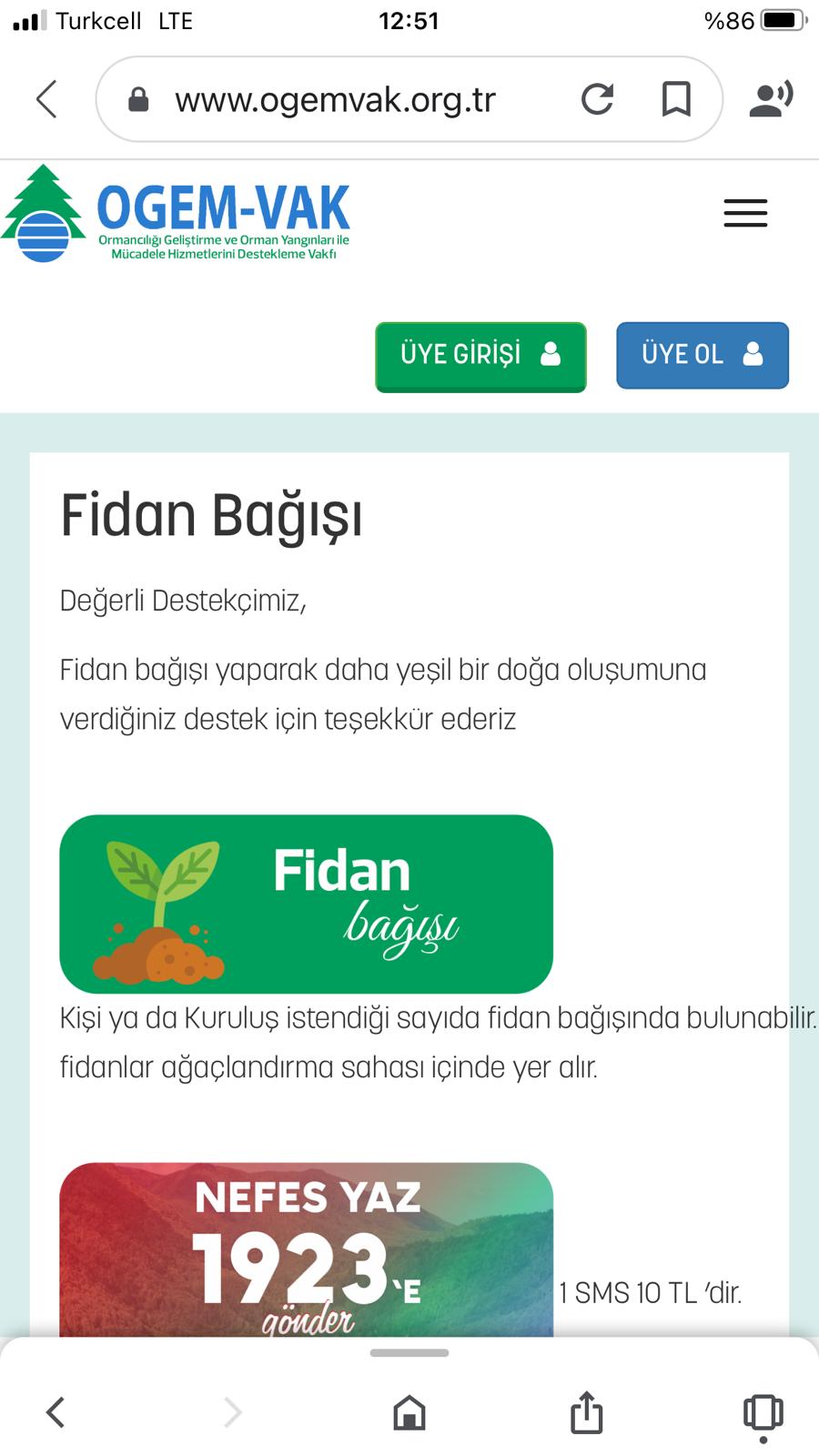
Task: Open the tab switcher icon at bottom right
Action: pyautogui.click(x=762, y=1413)
